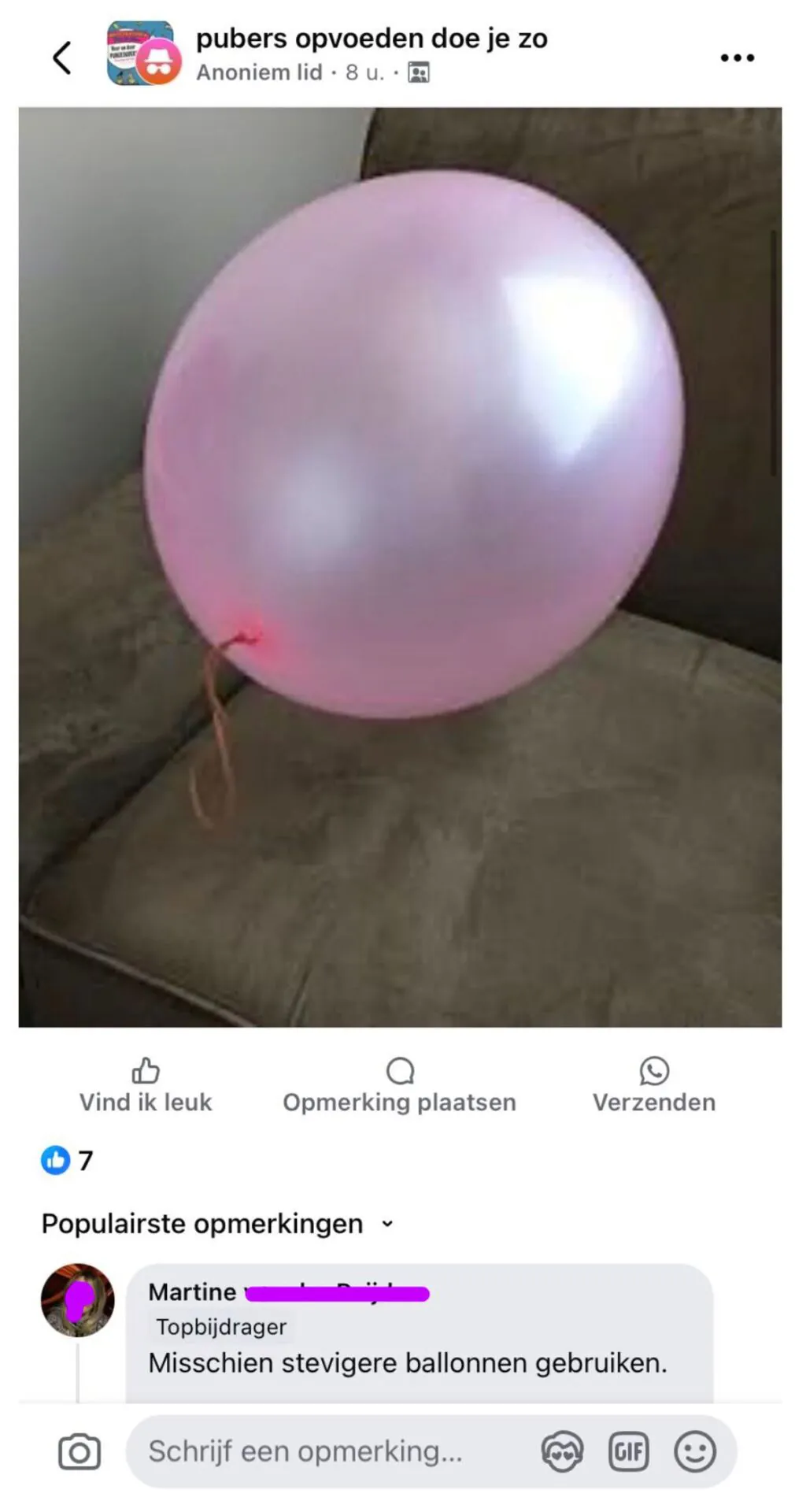Open the GIF picker
This screenshot has width=795, height=1512.
628,1451
